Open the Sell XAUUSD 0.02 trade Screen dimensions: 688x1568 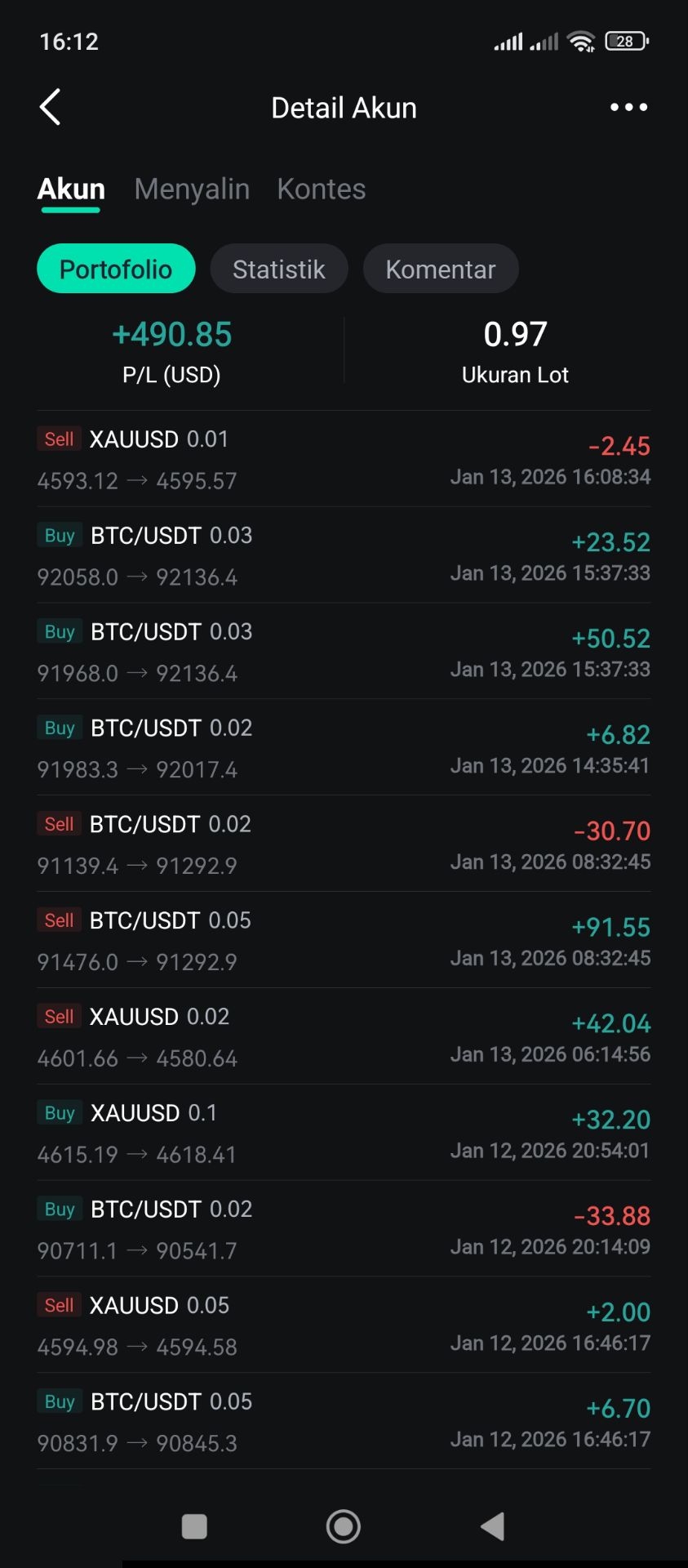(344, 1037)
